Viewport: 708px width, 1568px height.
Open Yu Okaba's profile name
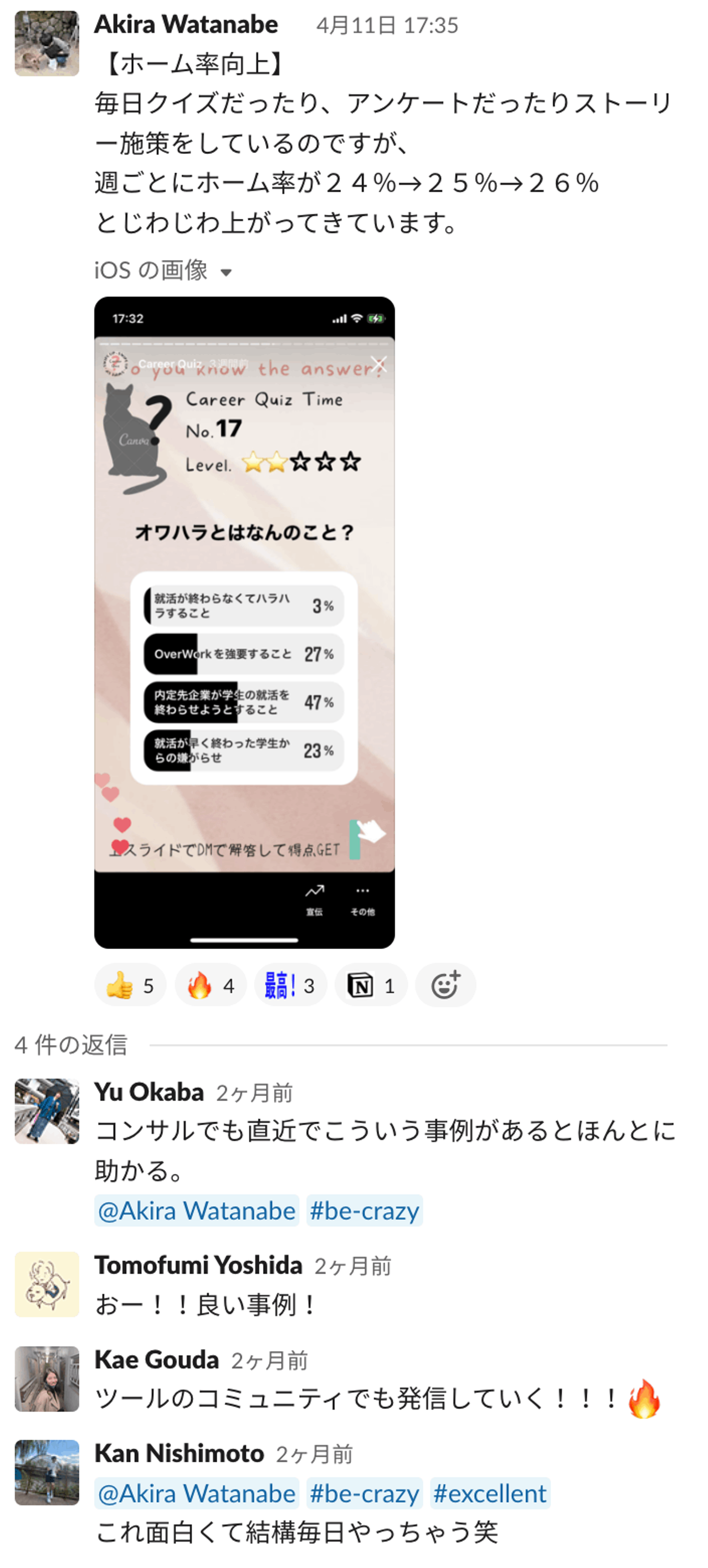[149, 1092]
